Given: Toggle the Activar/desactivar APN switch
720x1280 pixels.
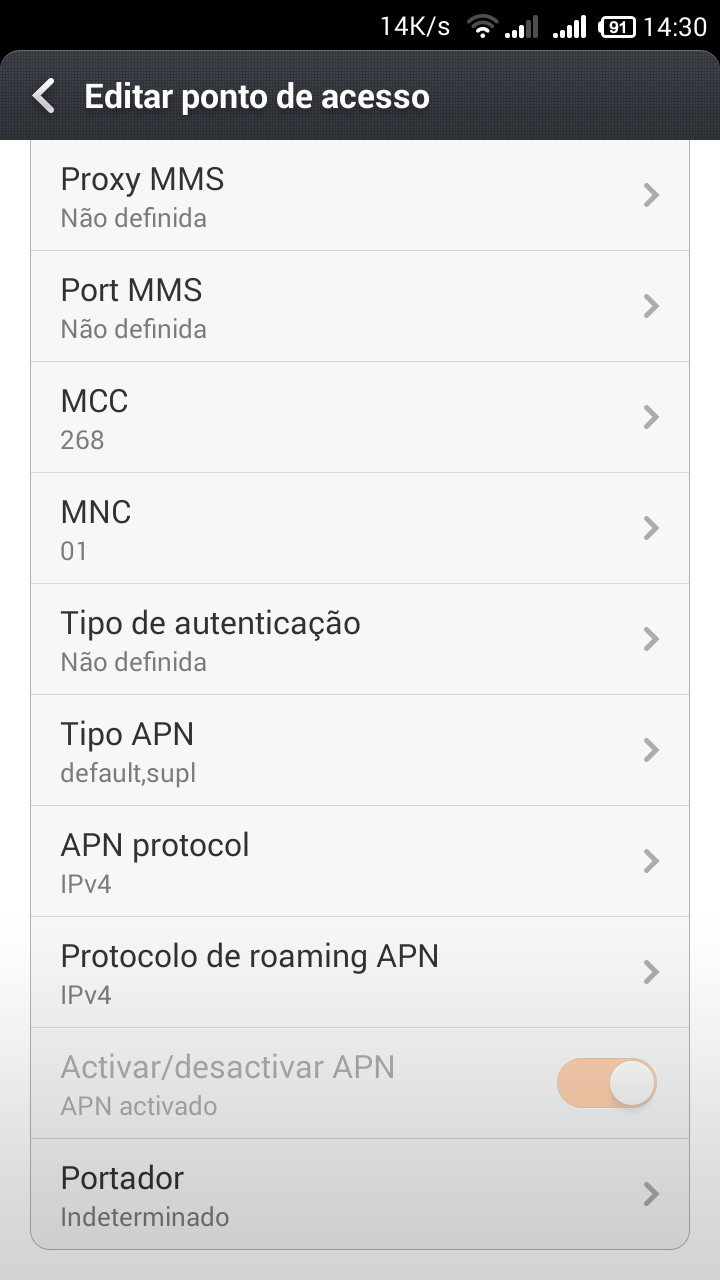Looking at the screenshot, I should pyautogui.click(x=606, y=1083).
